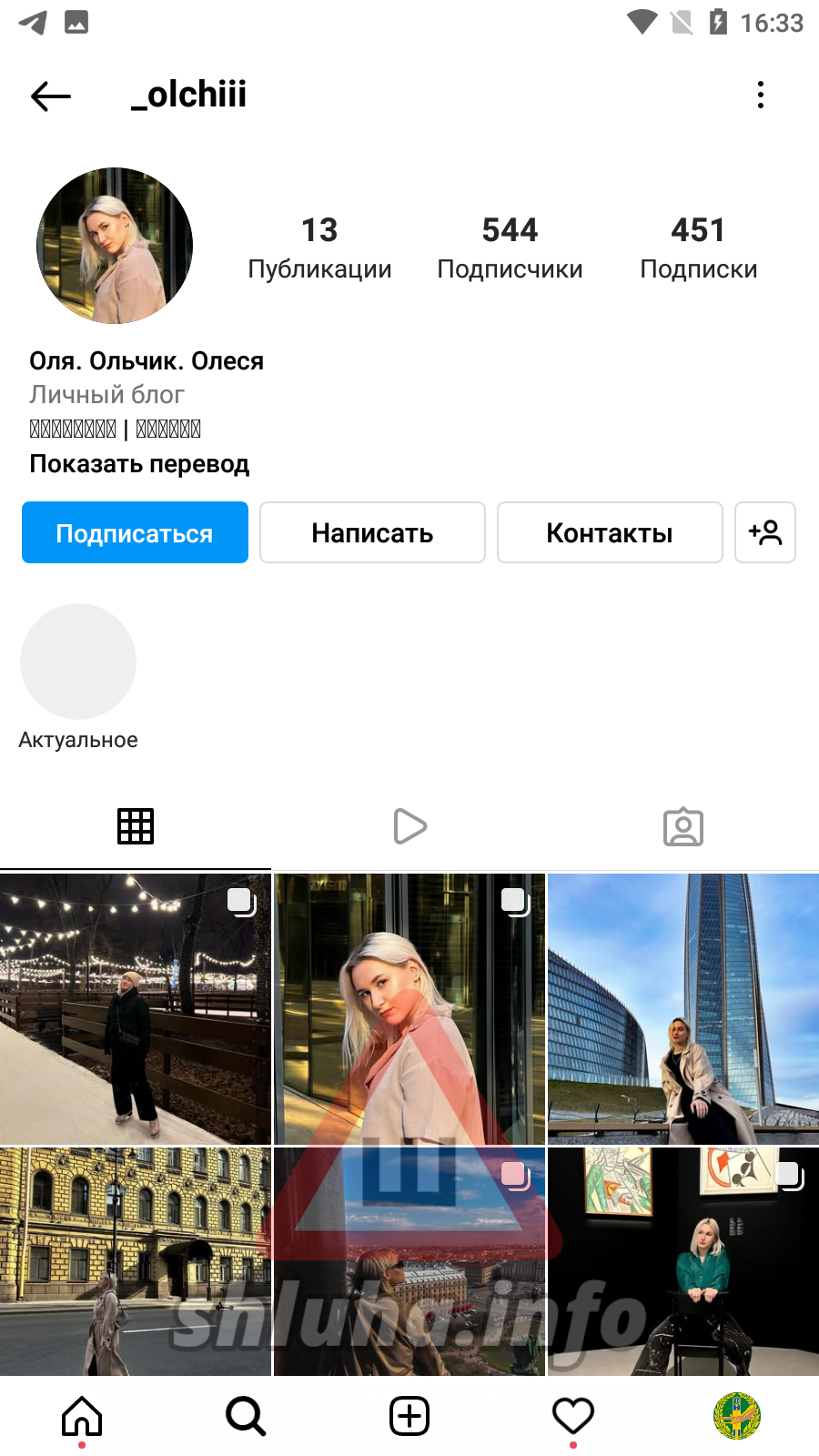Switch to the Reels video tab

[409, 826]
